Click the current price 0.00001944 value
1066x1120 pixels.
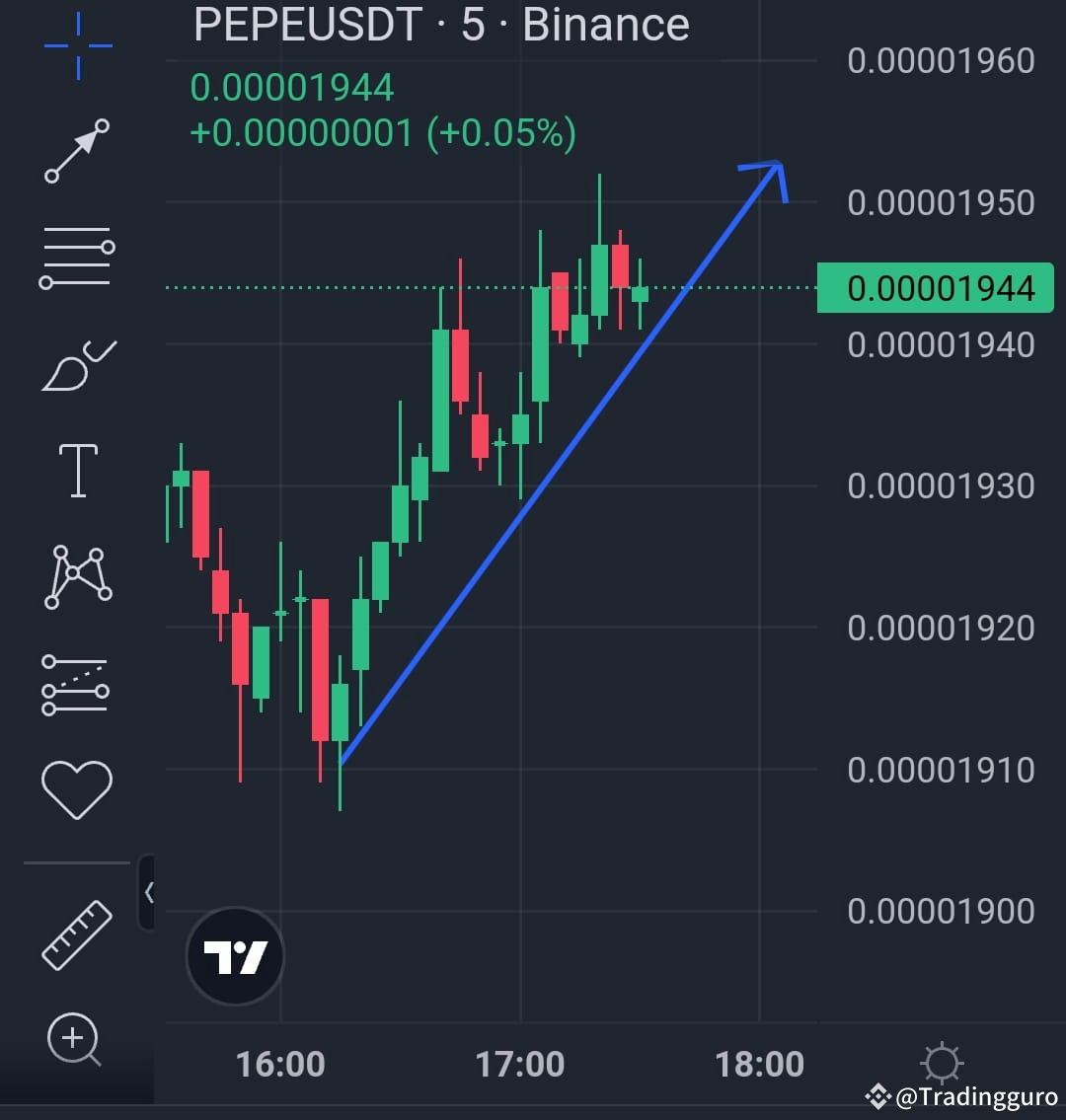click(934, 287)
